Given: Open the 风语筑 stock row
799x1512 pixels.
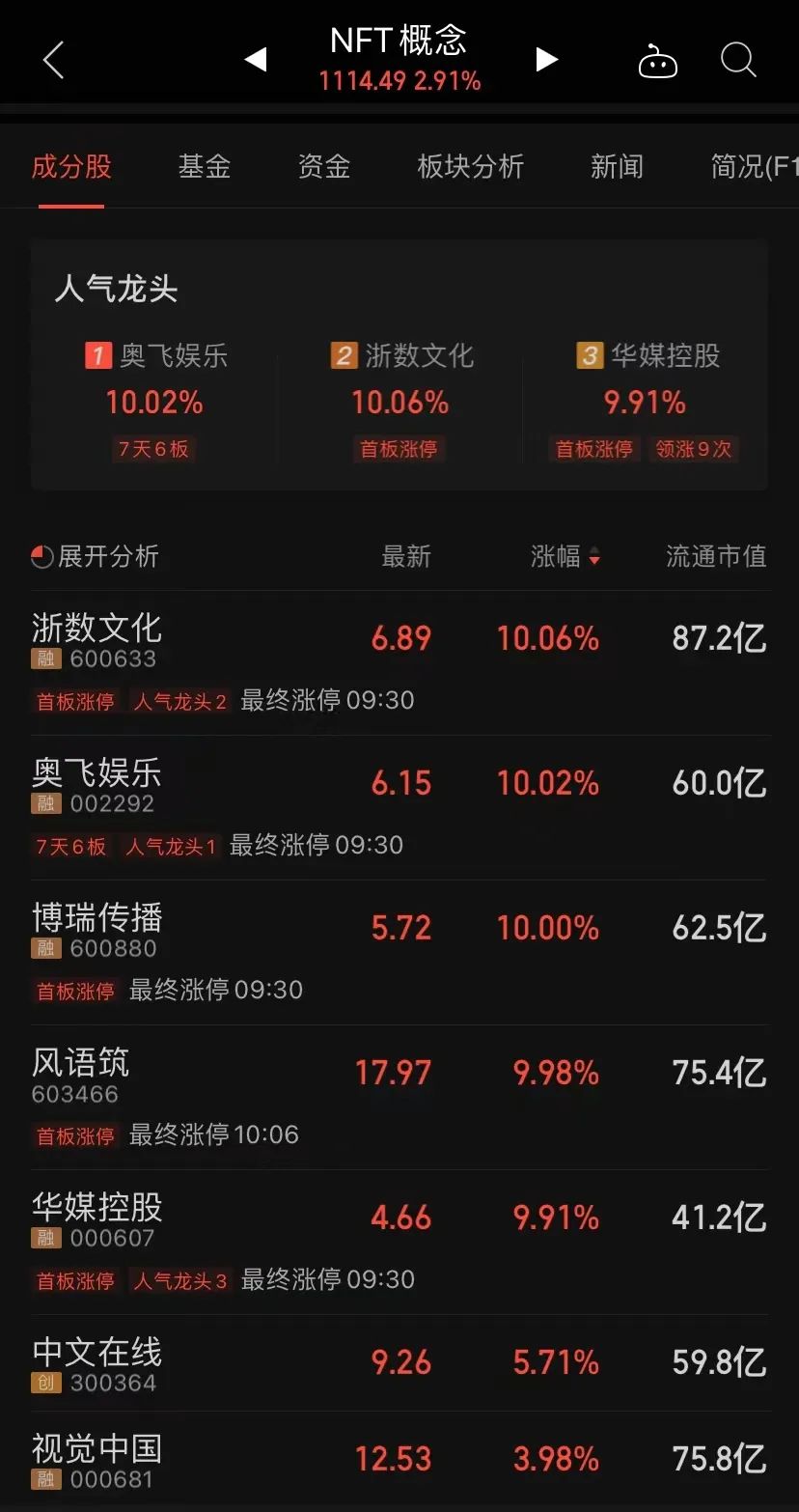Looking at the screenshot, I should coord(82,1067).
